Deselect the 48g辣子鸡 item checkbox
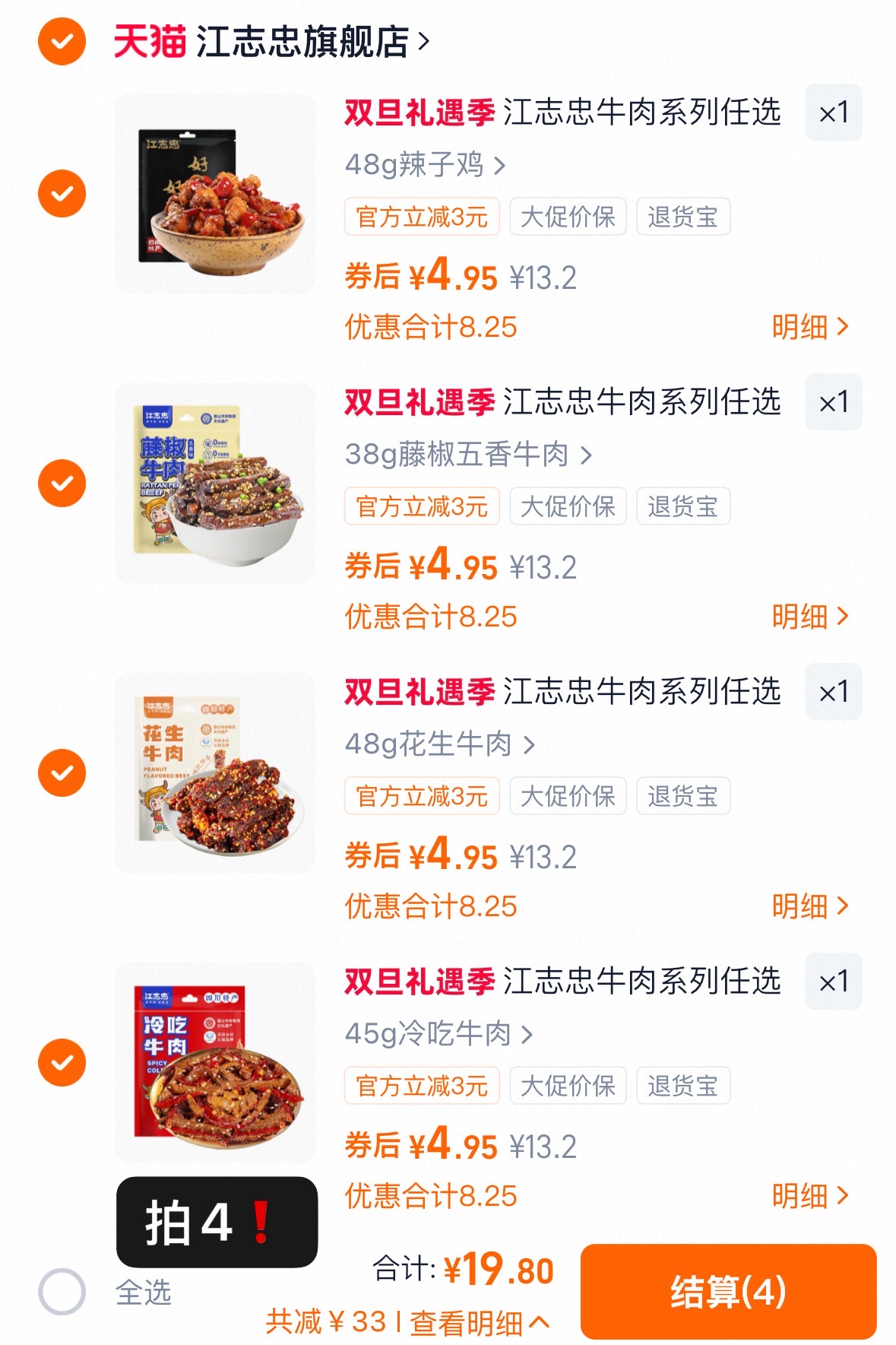Image resolution: width=896 pixels, height=1345 pixels. (61, 192)
